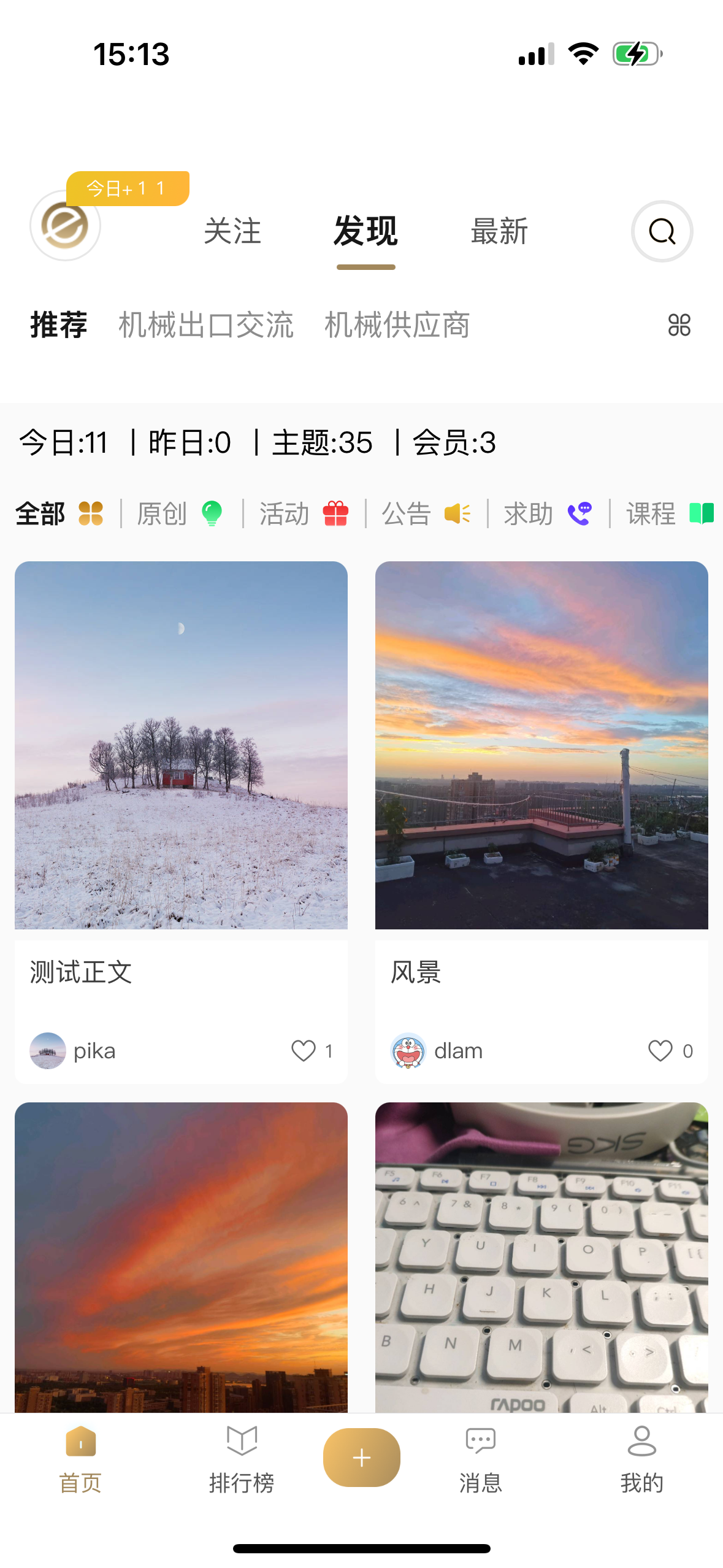The image size is (723, 1568).
Task: Switch to the 关注 tab
Action: tap(233, 231)
